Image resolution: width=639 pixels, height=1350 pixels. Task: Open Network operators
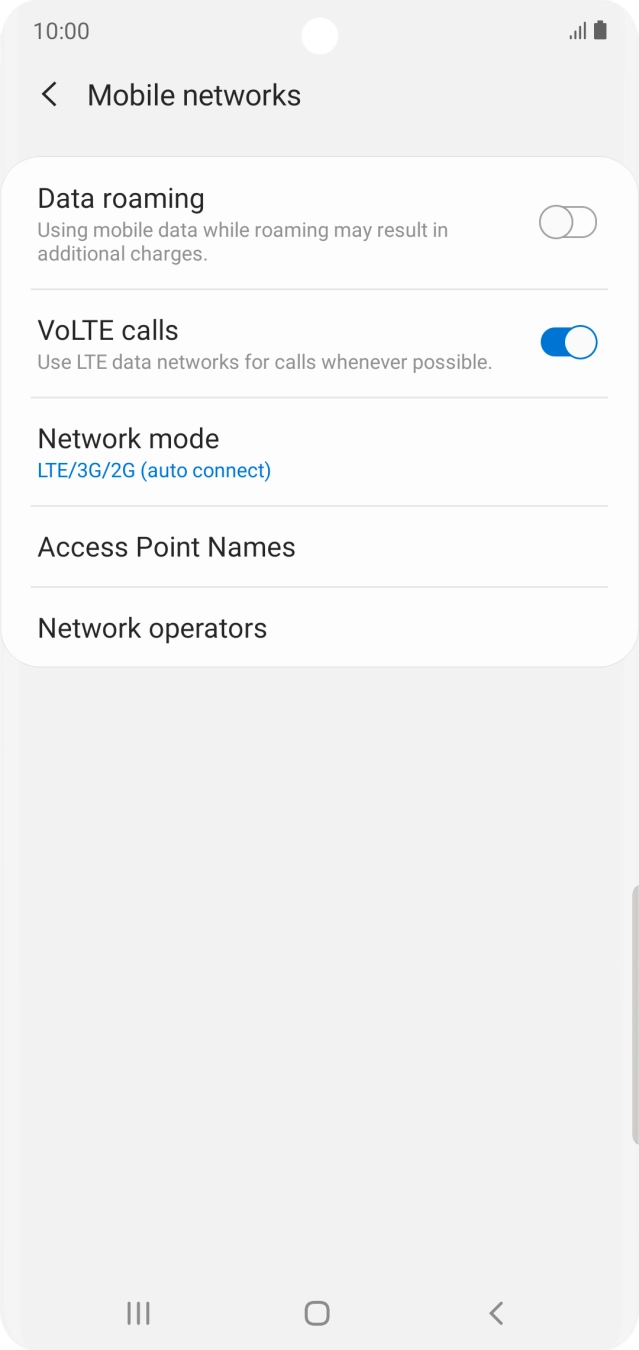318,628
